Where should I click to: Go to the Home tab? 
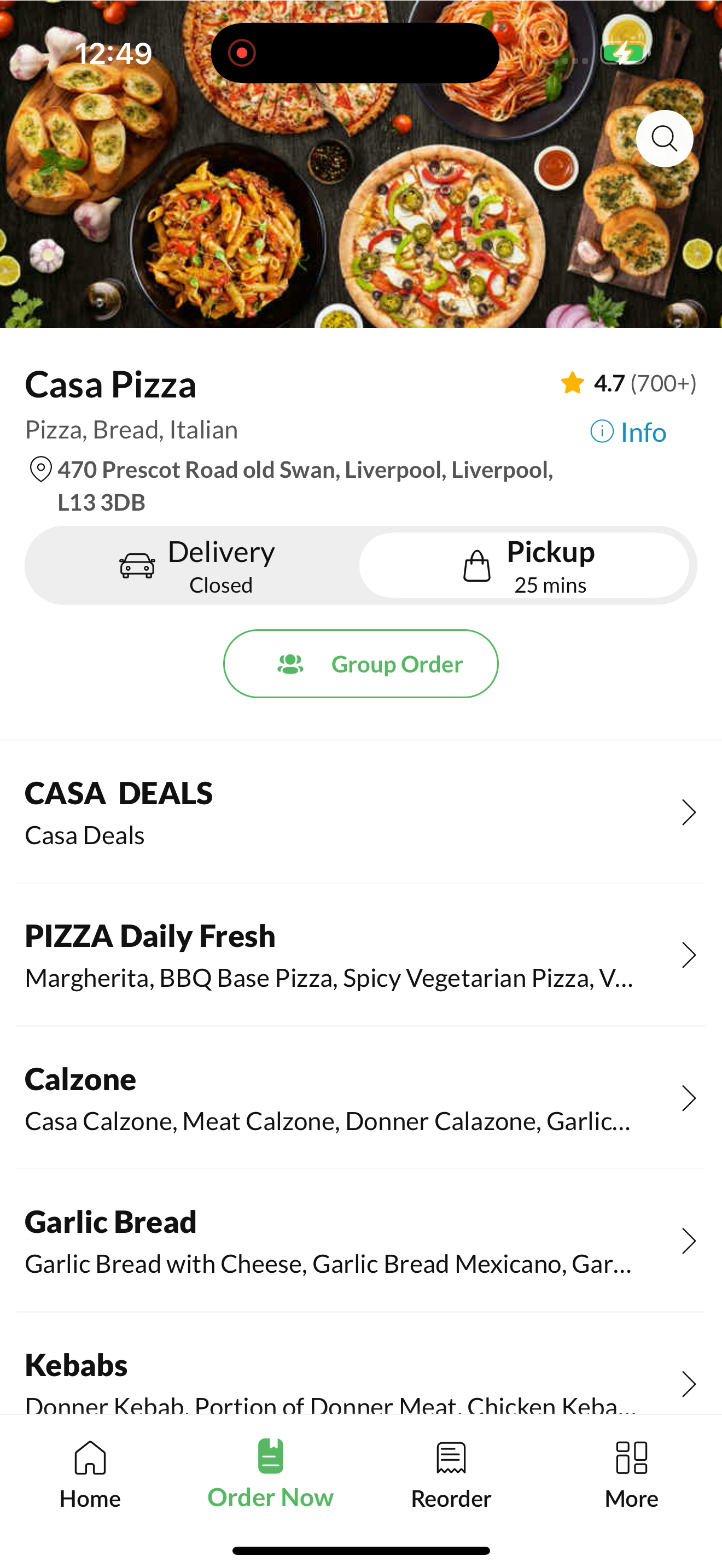(x=90, y=1475)
